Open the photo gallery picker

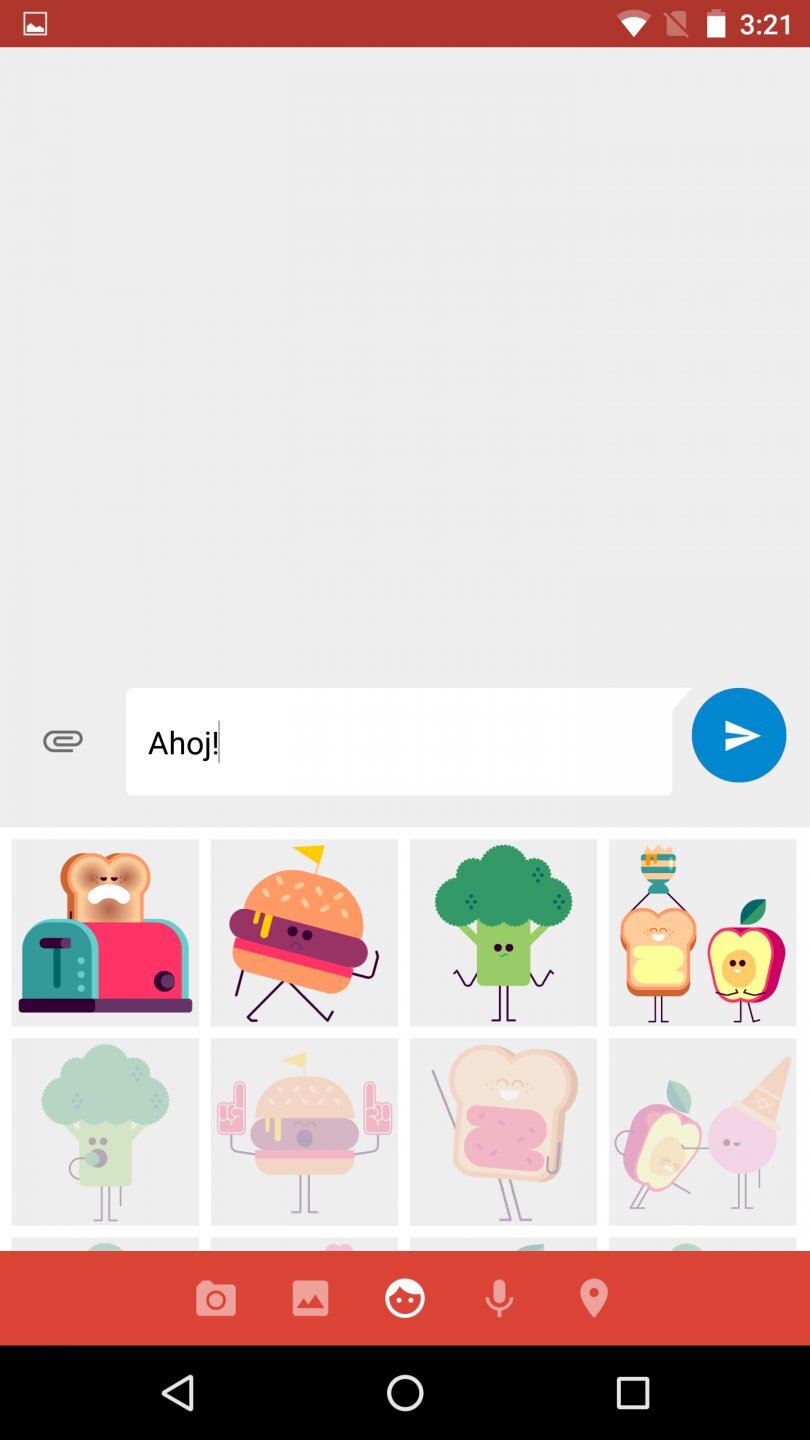[x=310, y=1299]
